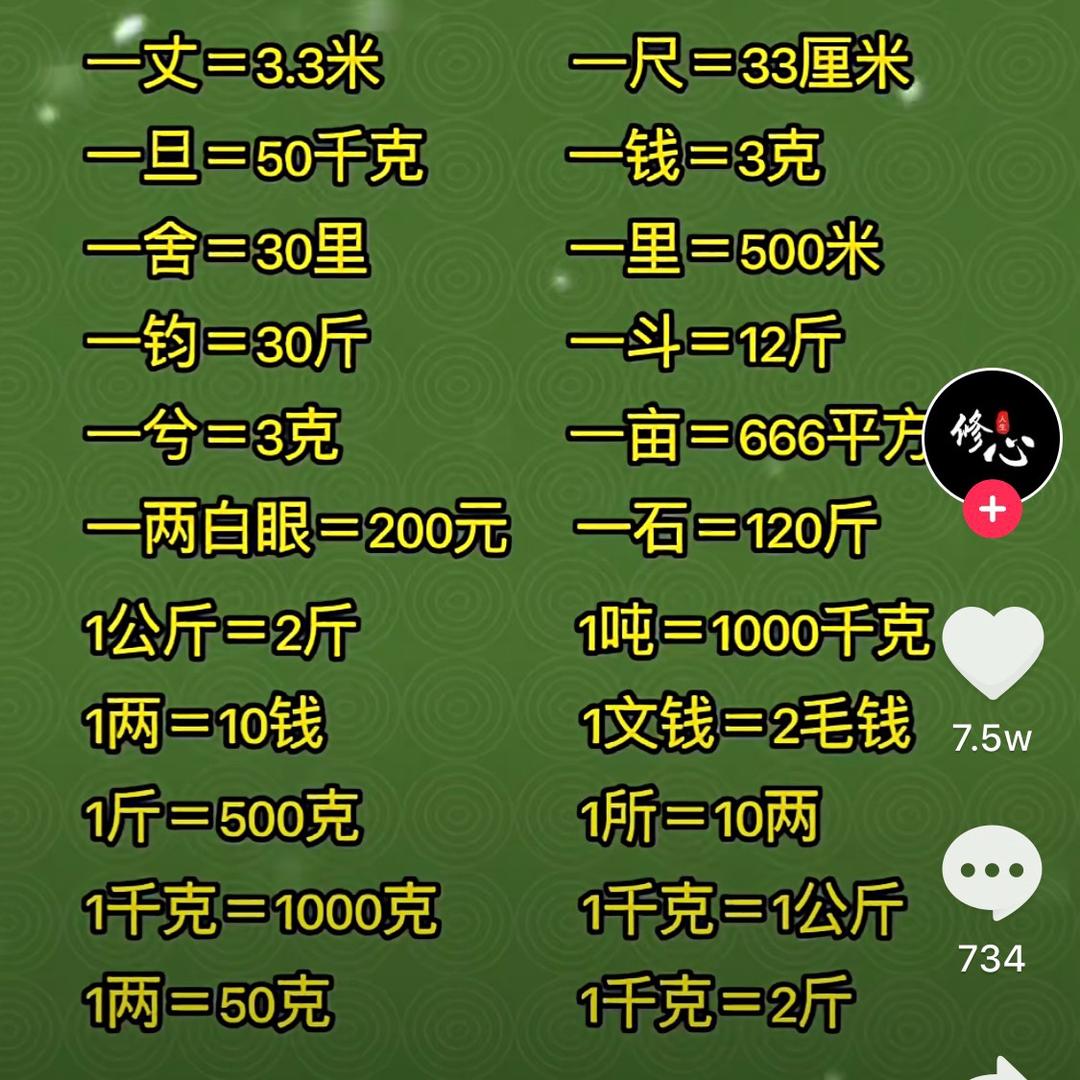Image resolution: width=1080 pixels, height=1080 pixels.
Task: Like this video with the heart
Action: (x=992, y=652)
